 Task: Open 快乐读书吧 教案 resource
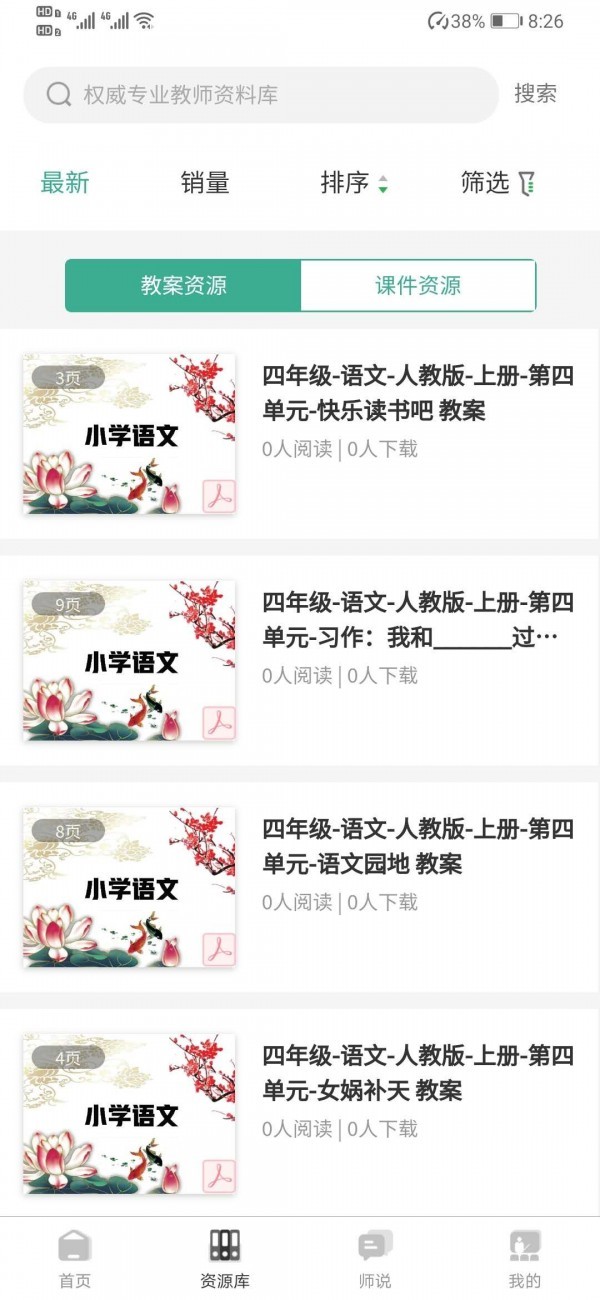pyautogui.click(x=417, y=394)
